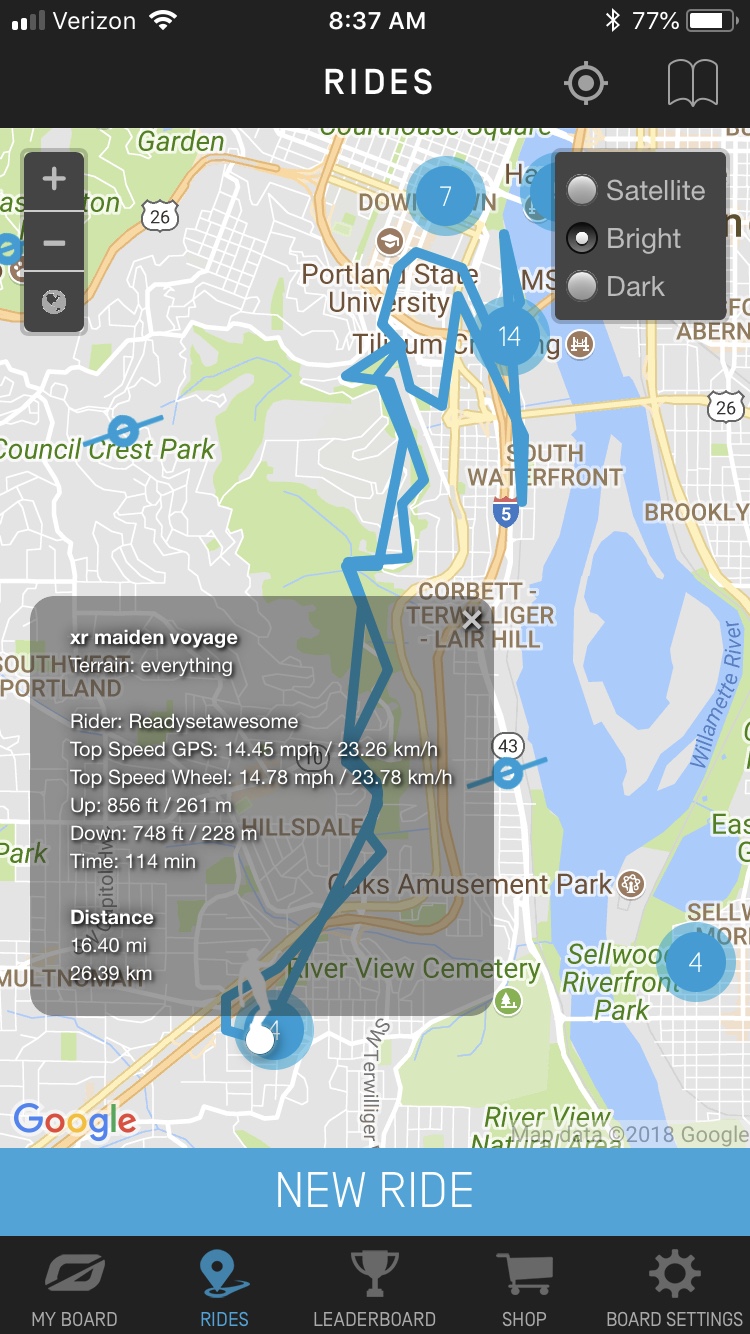This screenshot has height=1334, width=750.
Task: Expand the Sellwood cluster of 4 rides
Action: click(696, 963)
